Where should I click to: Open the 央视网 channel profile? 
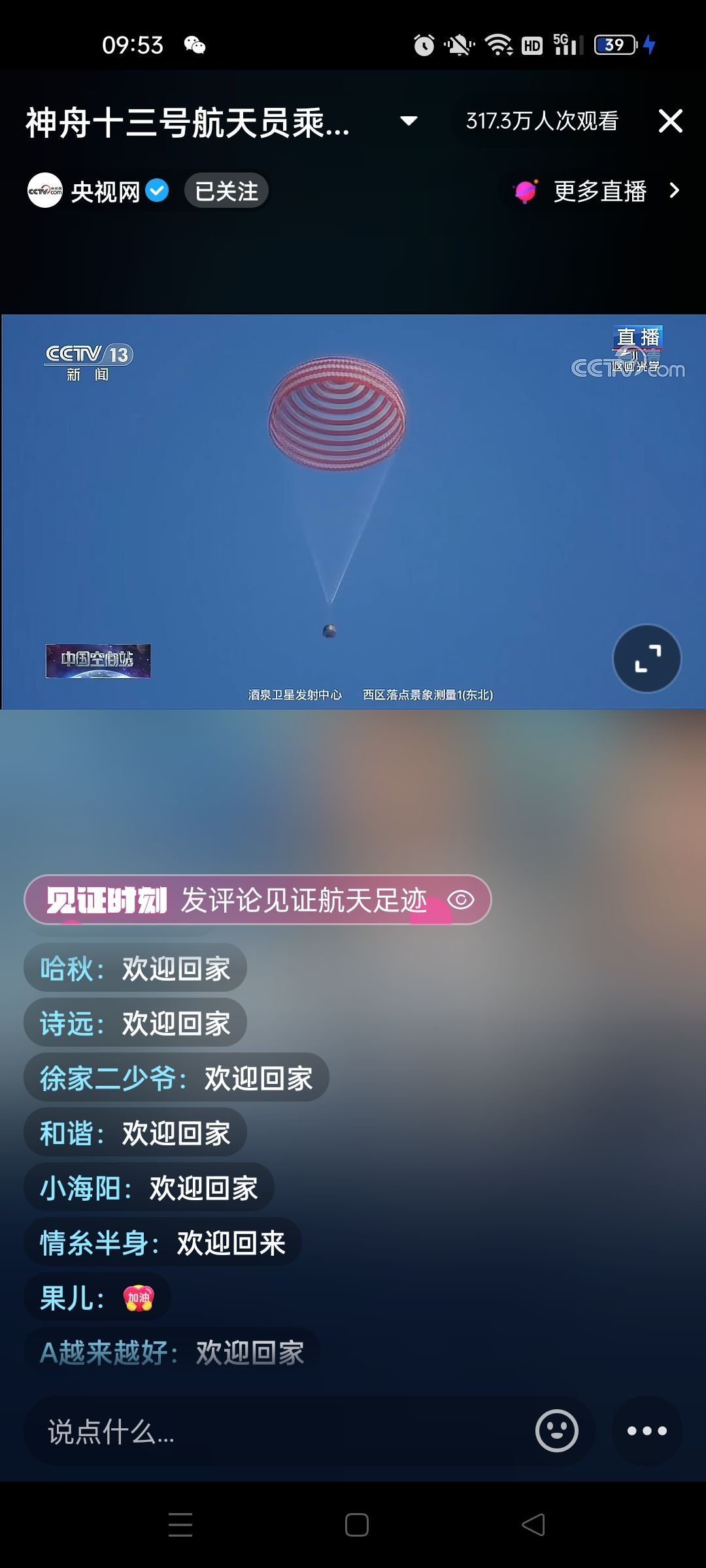pyautogui.click(x=98, y=191)
